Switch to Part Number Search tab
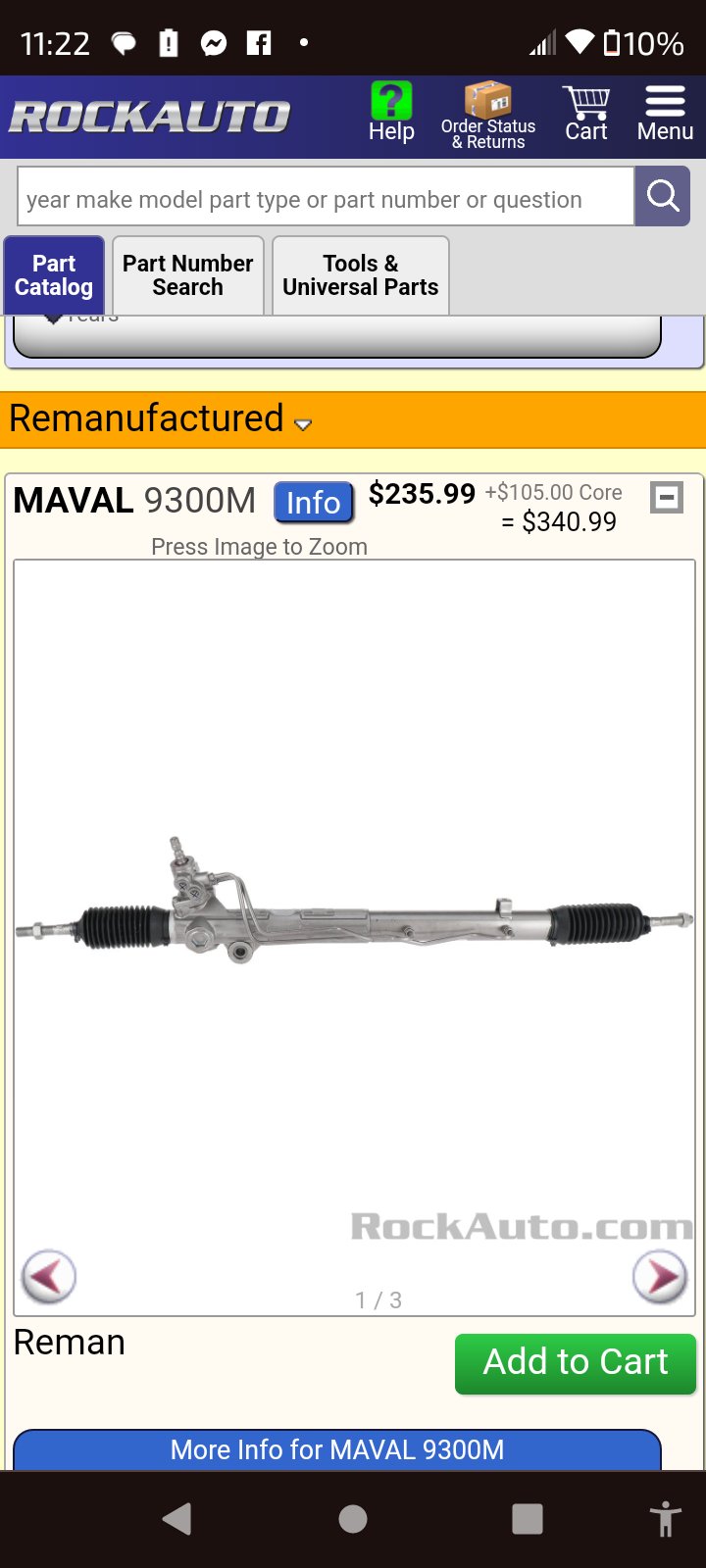Image resolution: width=706 pixels, height=1568 pixels. click(x=187, y=275)
